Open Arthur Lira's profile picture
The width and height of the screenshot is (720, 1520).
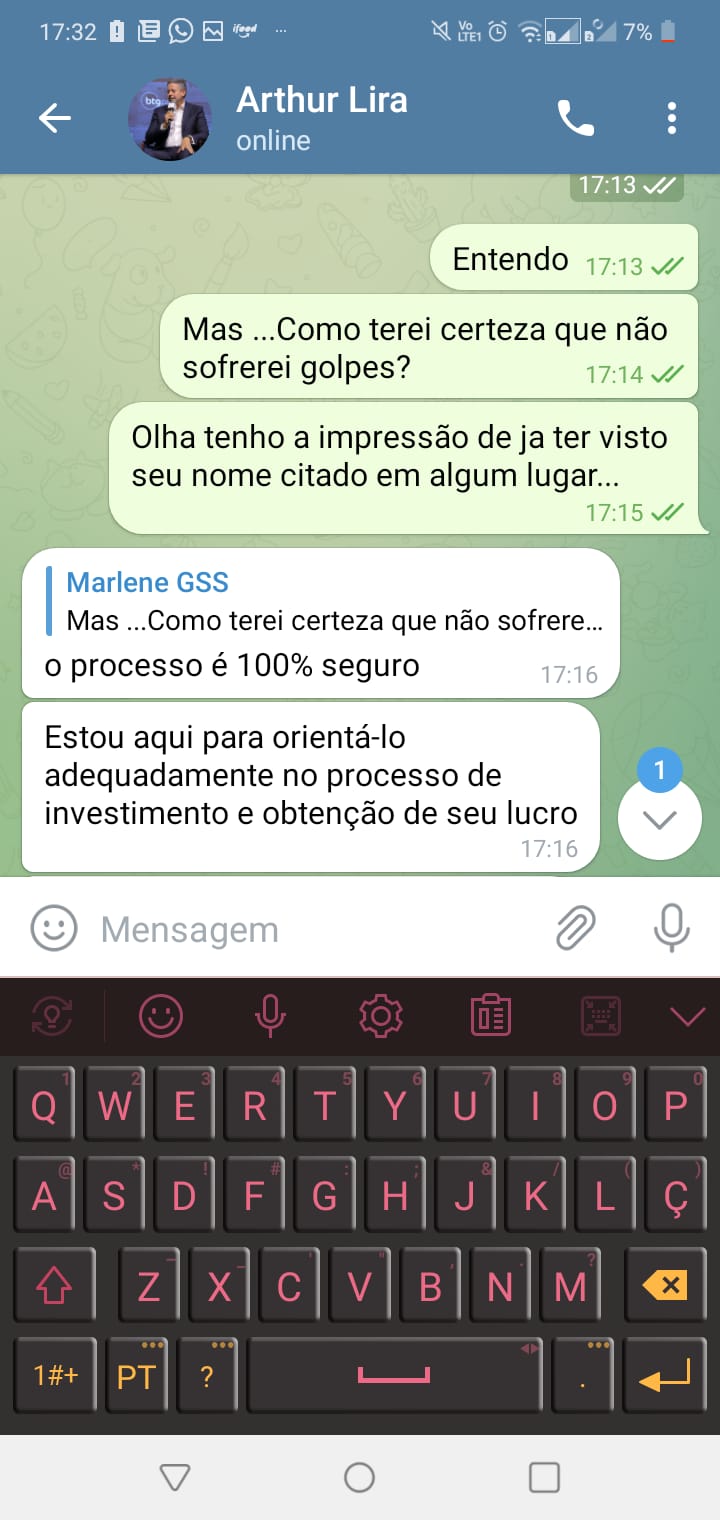coord(170,120)
